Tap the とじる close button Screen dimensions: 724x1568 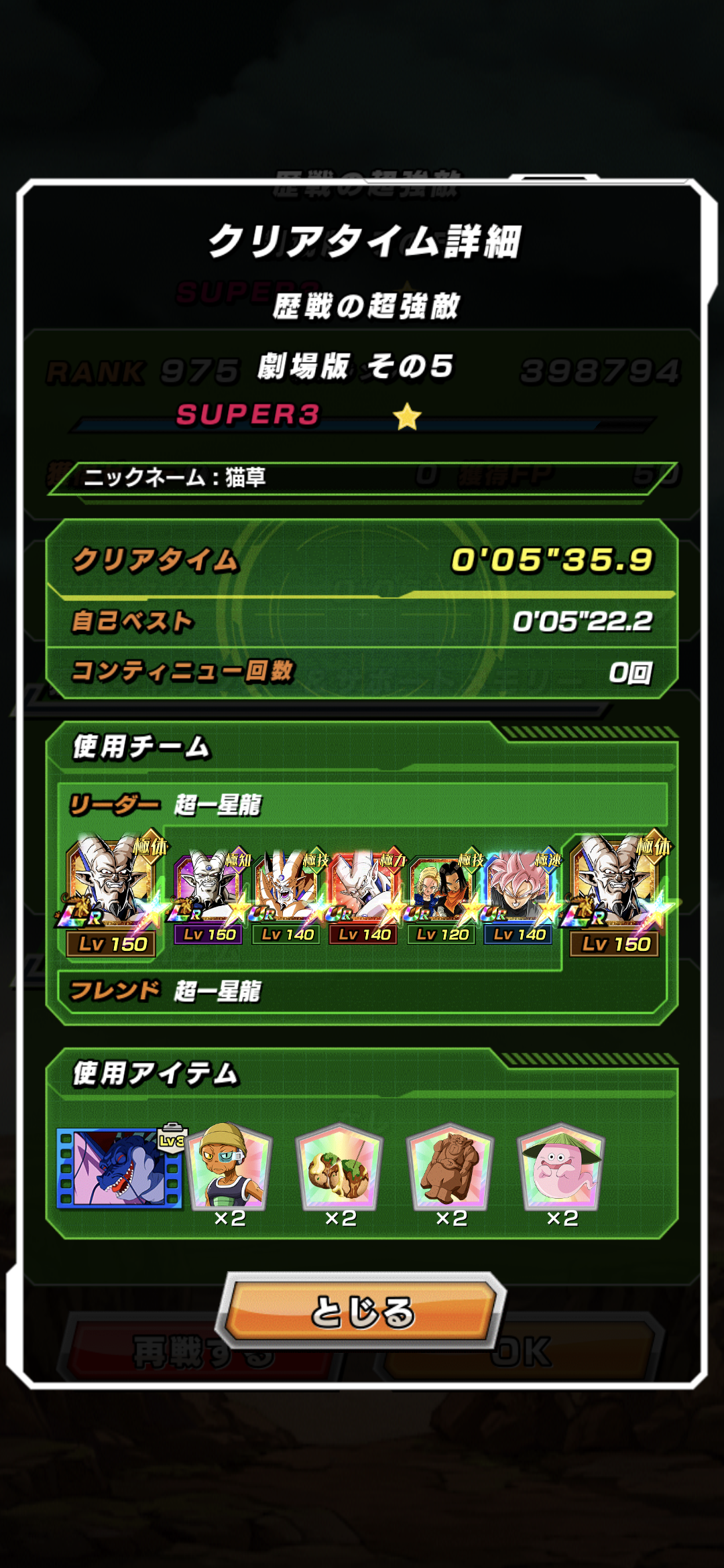pyautogui.click(x=362, y=1311)
